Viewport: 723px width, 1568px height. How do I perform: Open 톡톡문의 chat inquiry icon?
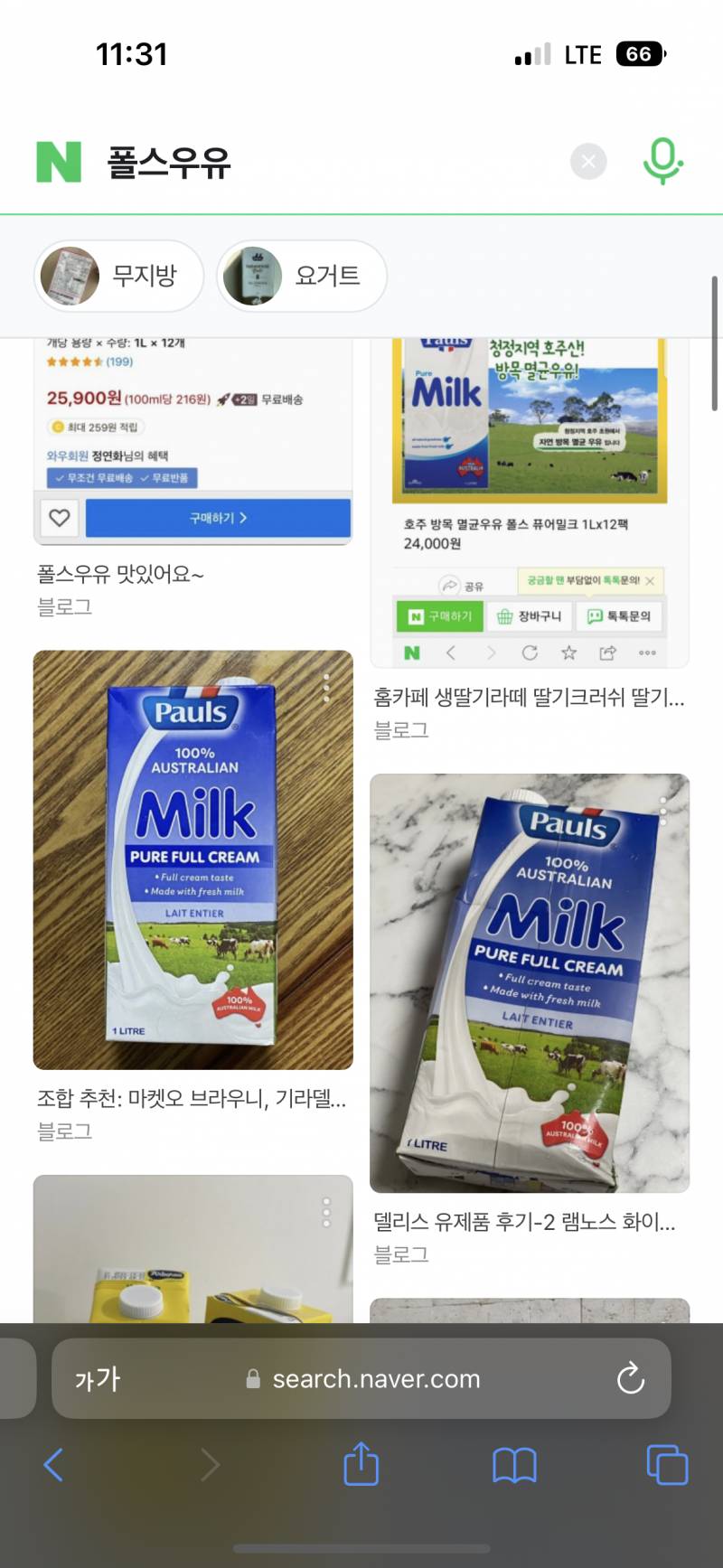(620, 616)
